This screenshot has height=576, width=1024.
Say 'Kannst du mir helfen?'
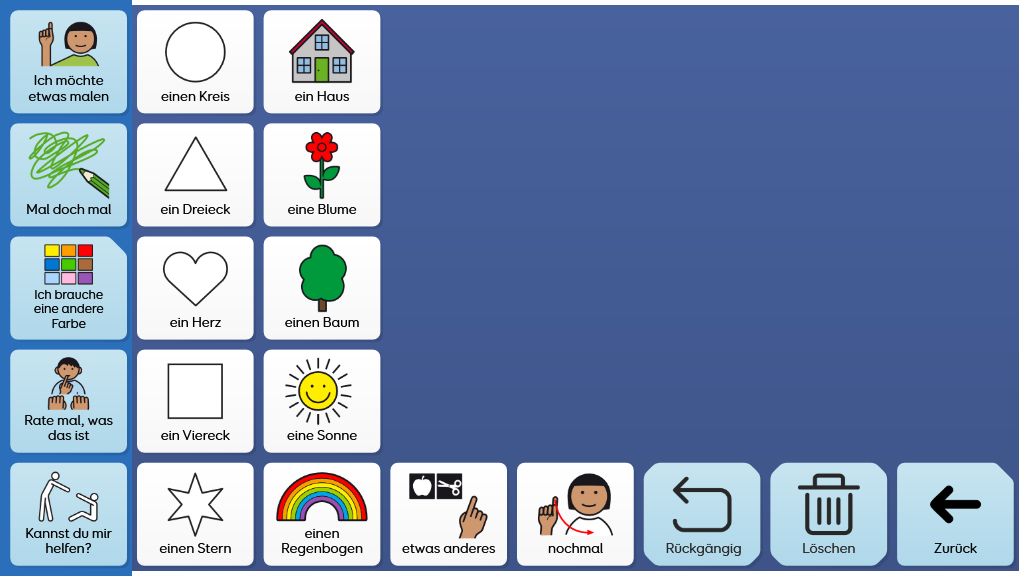coord(69,514)
